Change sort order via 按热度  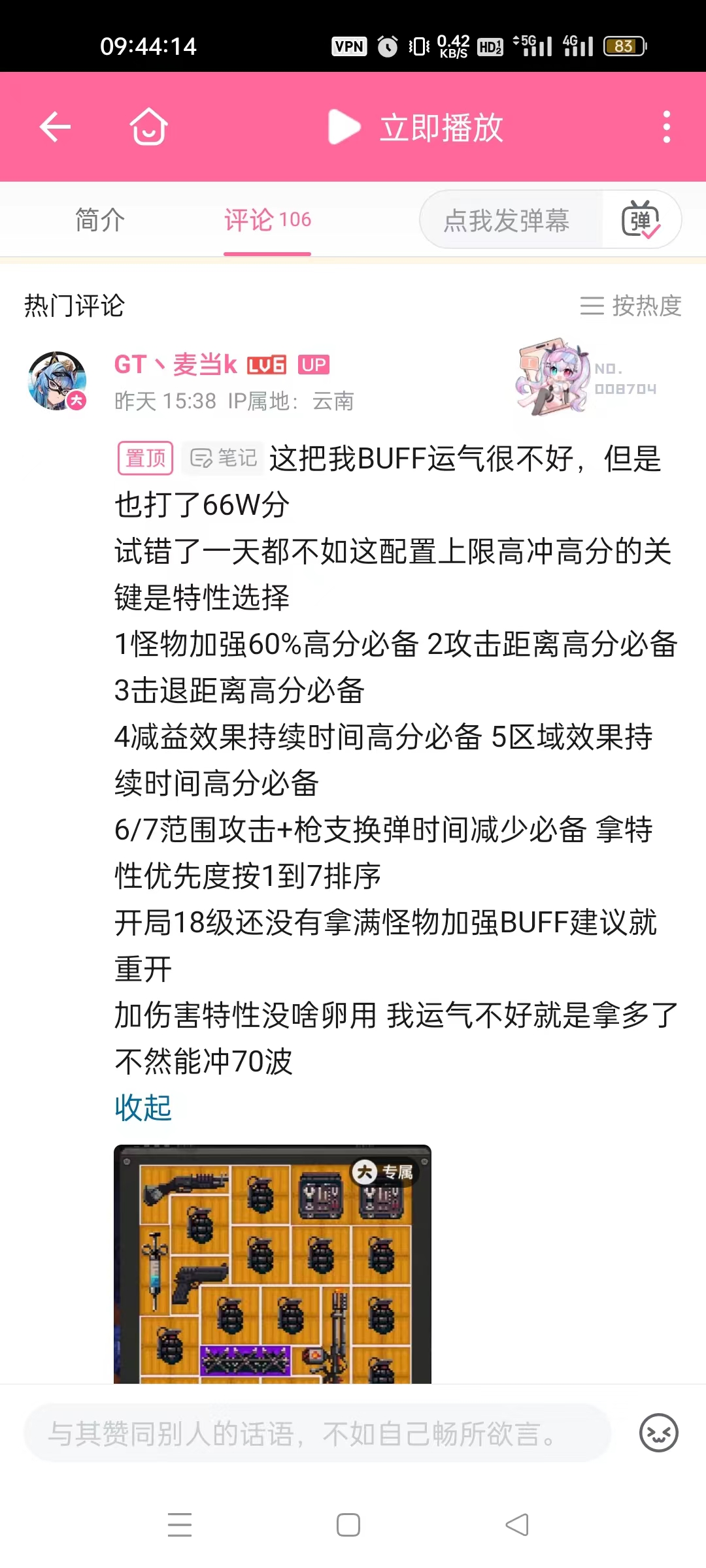(631, 306)
